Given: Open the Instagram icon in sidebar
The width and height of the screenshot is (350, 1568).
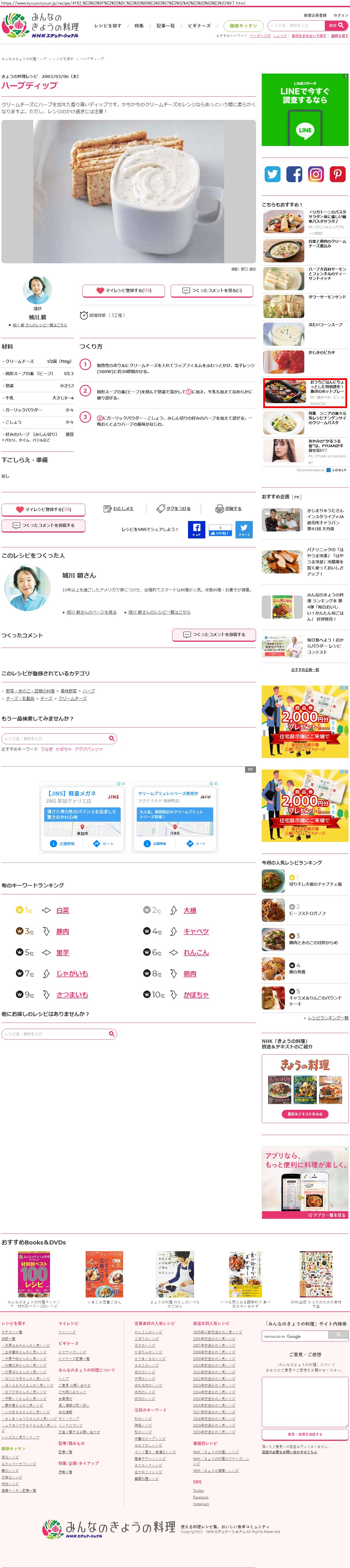Looking at the screenshot, I should coord(315,174).
